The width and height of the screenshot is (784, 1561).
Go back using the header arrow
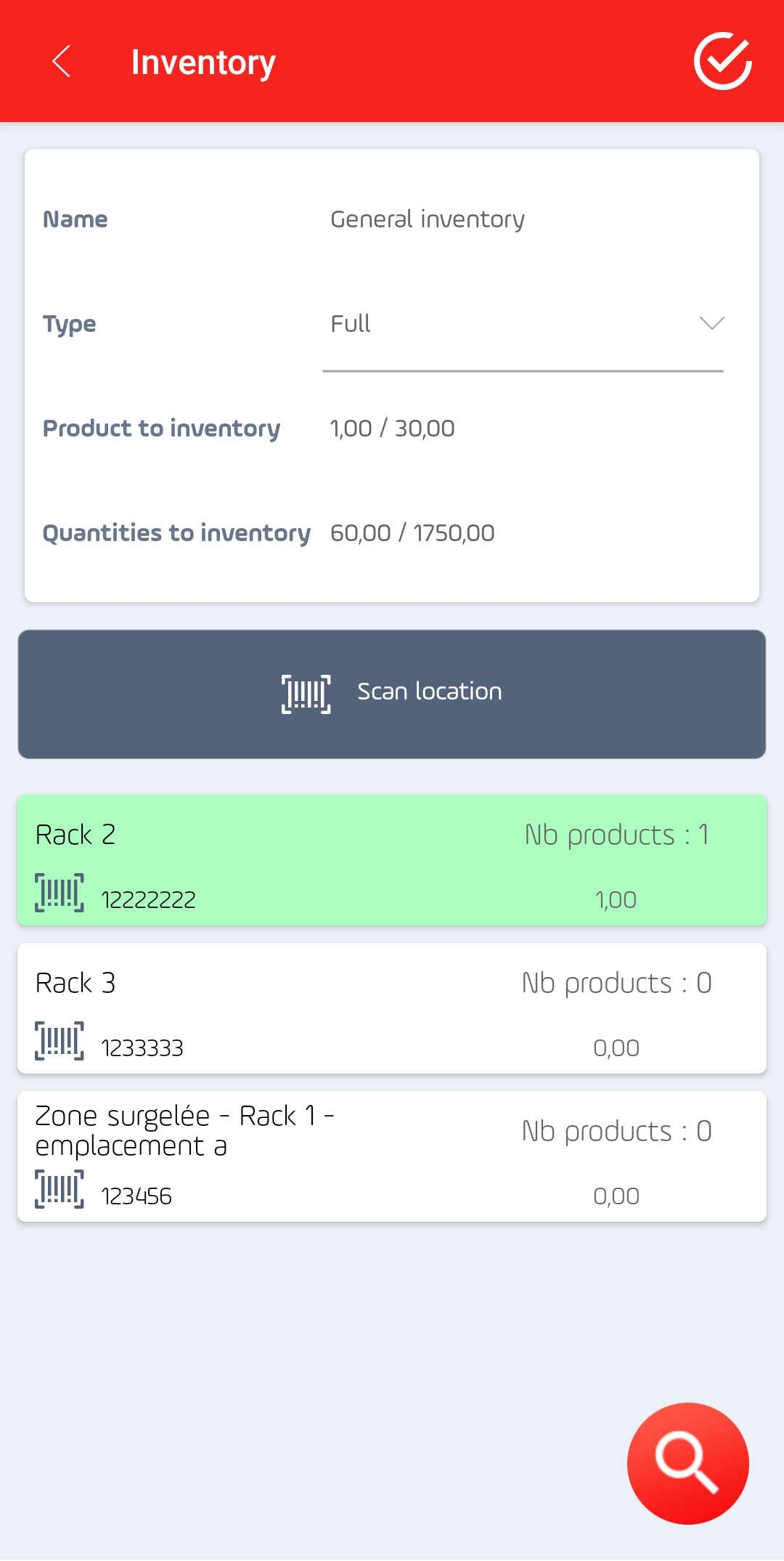(x=62, y=61)
